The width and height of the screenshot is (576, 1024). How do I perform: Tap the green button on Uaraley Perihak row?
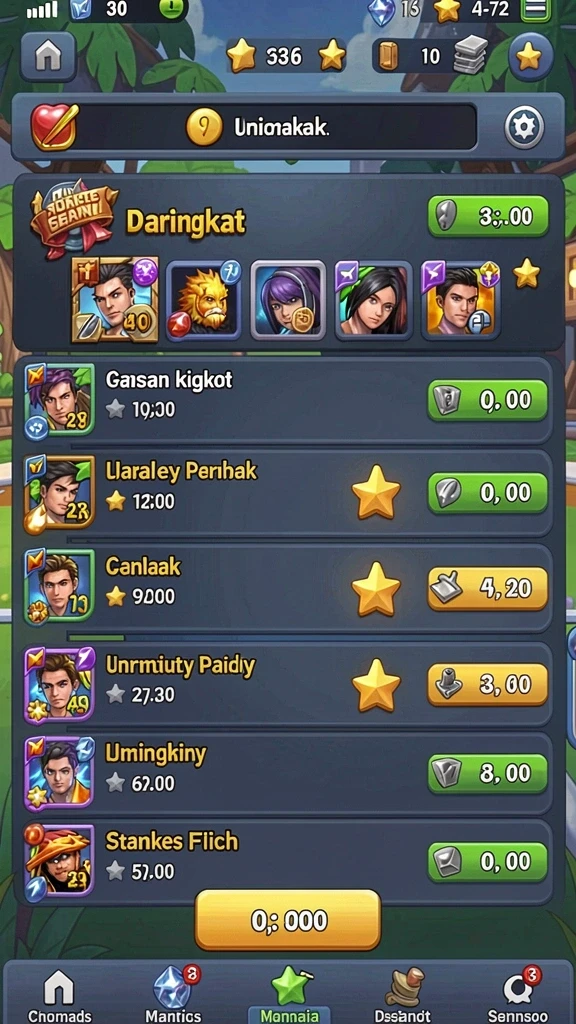tap(488, 492)
